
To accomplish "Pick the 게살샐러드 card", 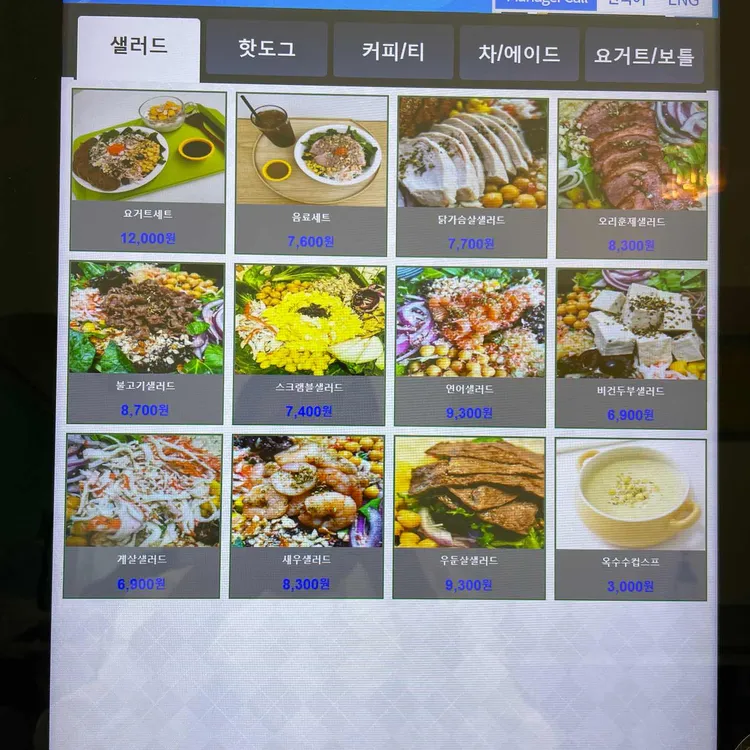I will click(x=143, y=514).
